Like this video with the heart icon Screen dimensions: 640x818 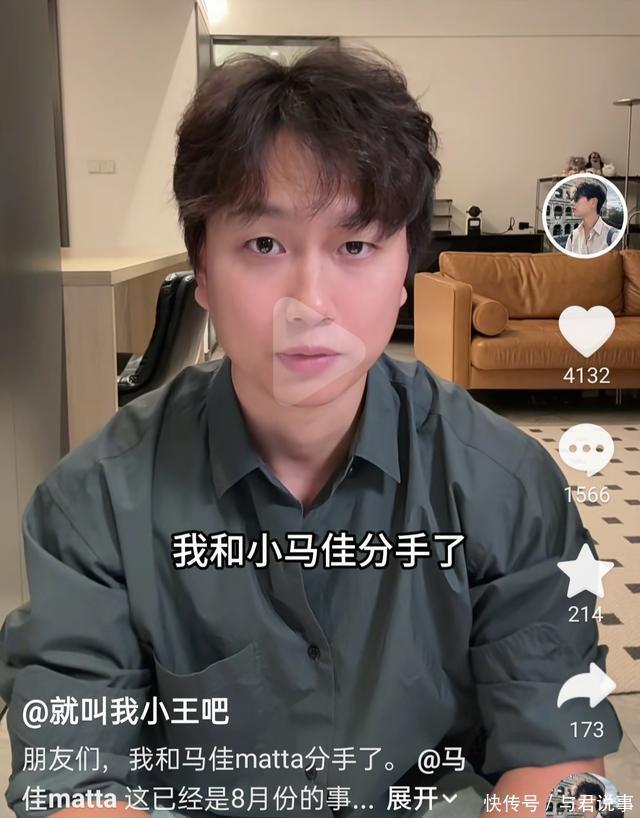586,331
